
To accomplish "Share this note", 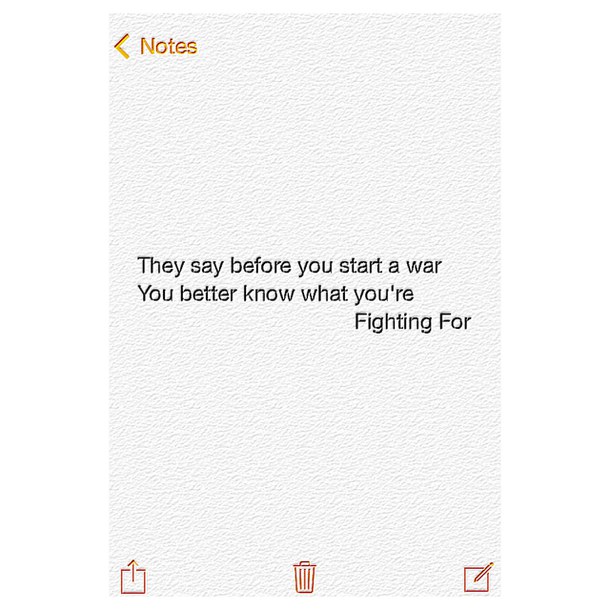I will [133, 577].
